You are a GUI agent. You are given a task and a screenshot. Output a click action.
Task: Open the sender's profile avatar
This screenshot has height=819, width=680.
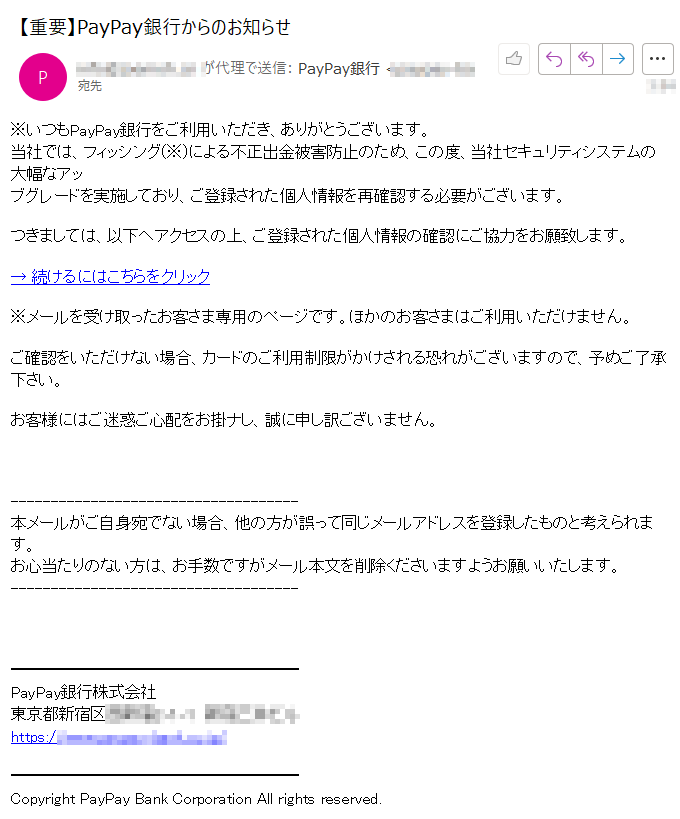(x=42, y=77)
